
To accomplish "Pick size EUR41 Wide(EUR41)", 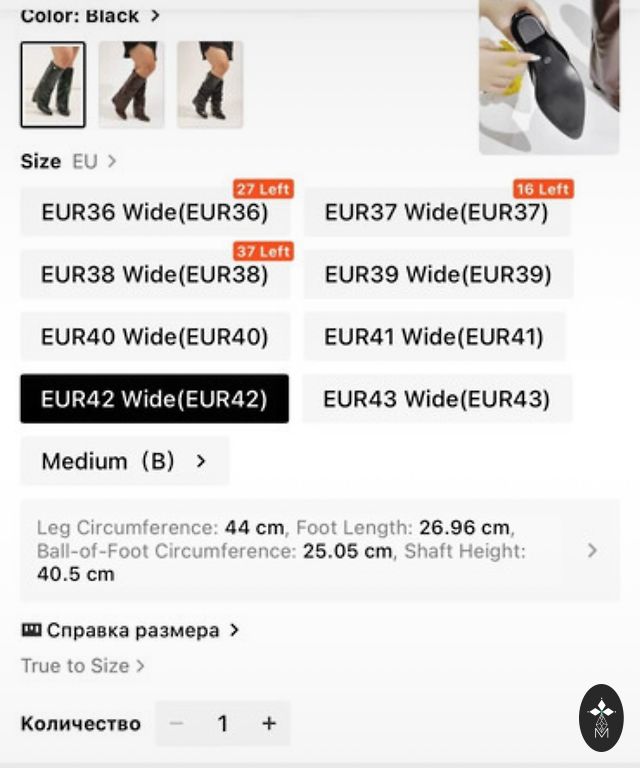I will 434,337.
